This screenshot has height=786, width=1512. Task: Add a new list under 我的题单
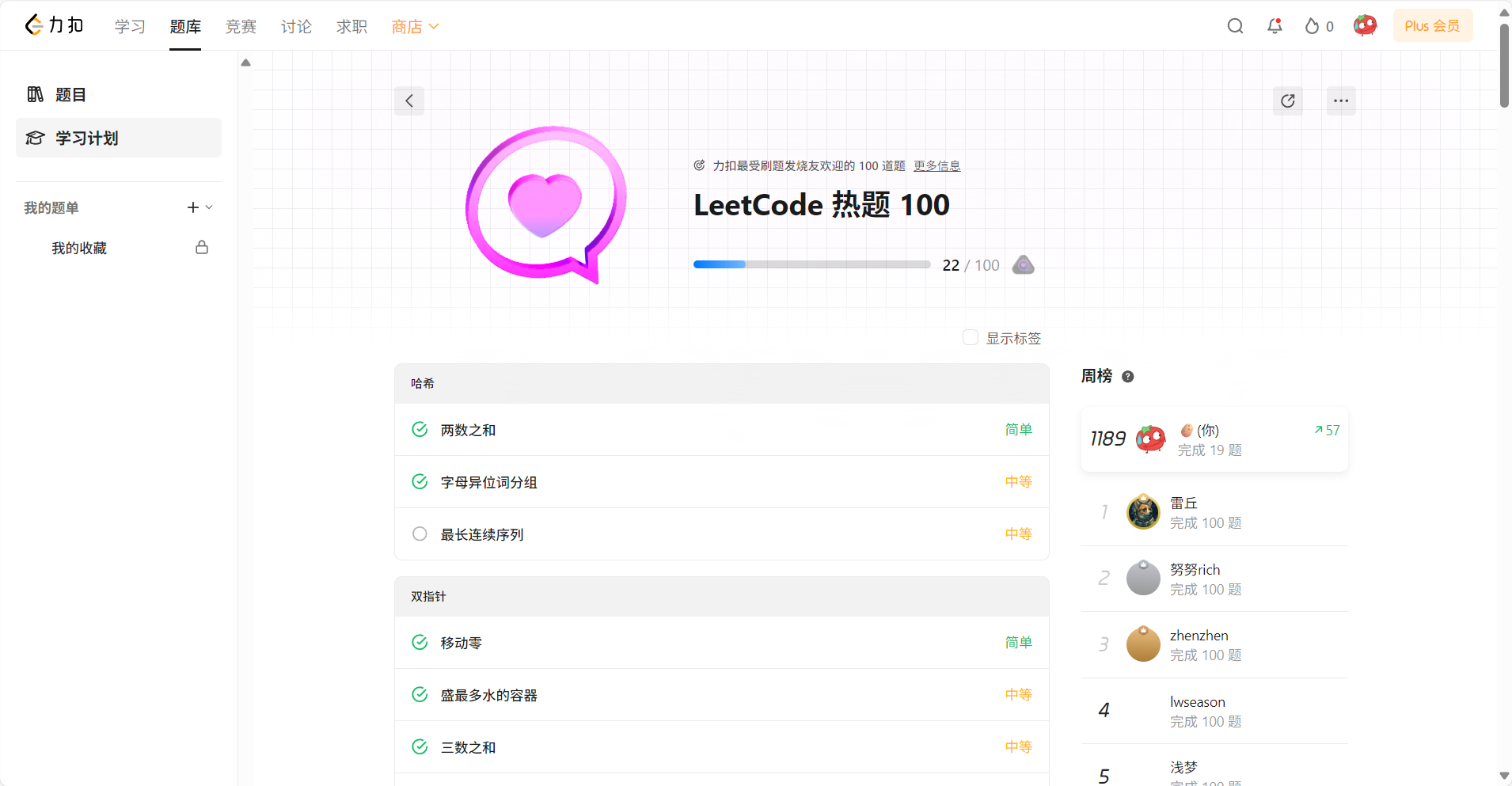pyautogui.click(x=192, y=207)
